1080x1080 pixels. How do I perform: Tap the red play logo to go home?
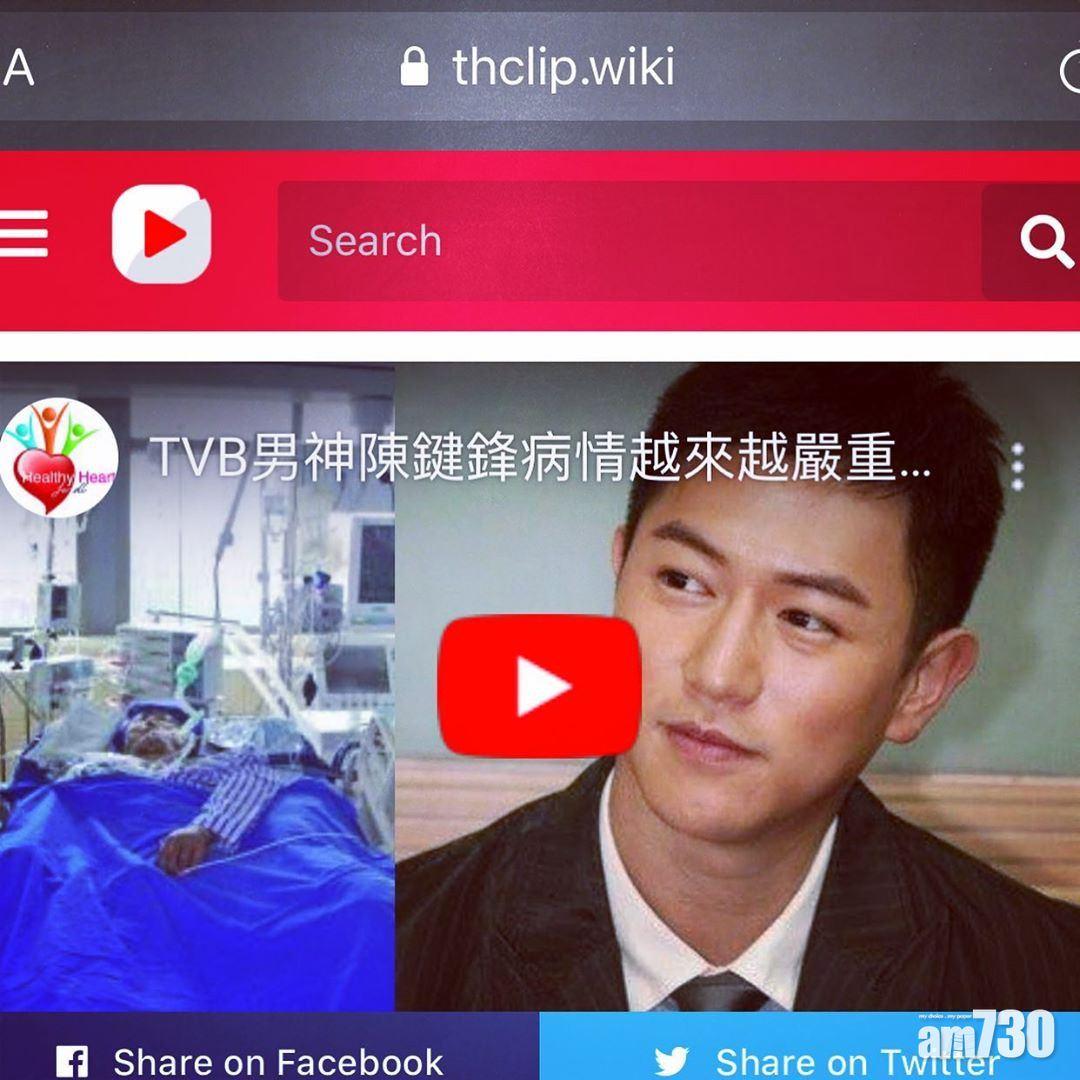tap(162, 236)
